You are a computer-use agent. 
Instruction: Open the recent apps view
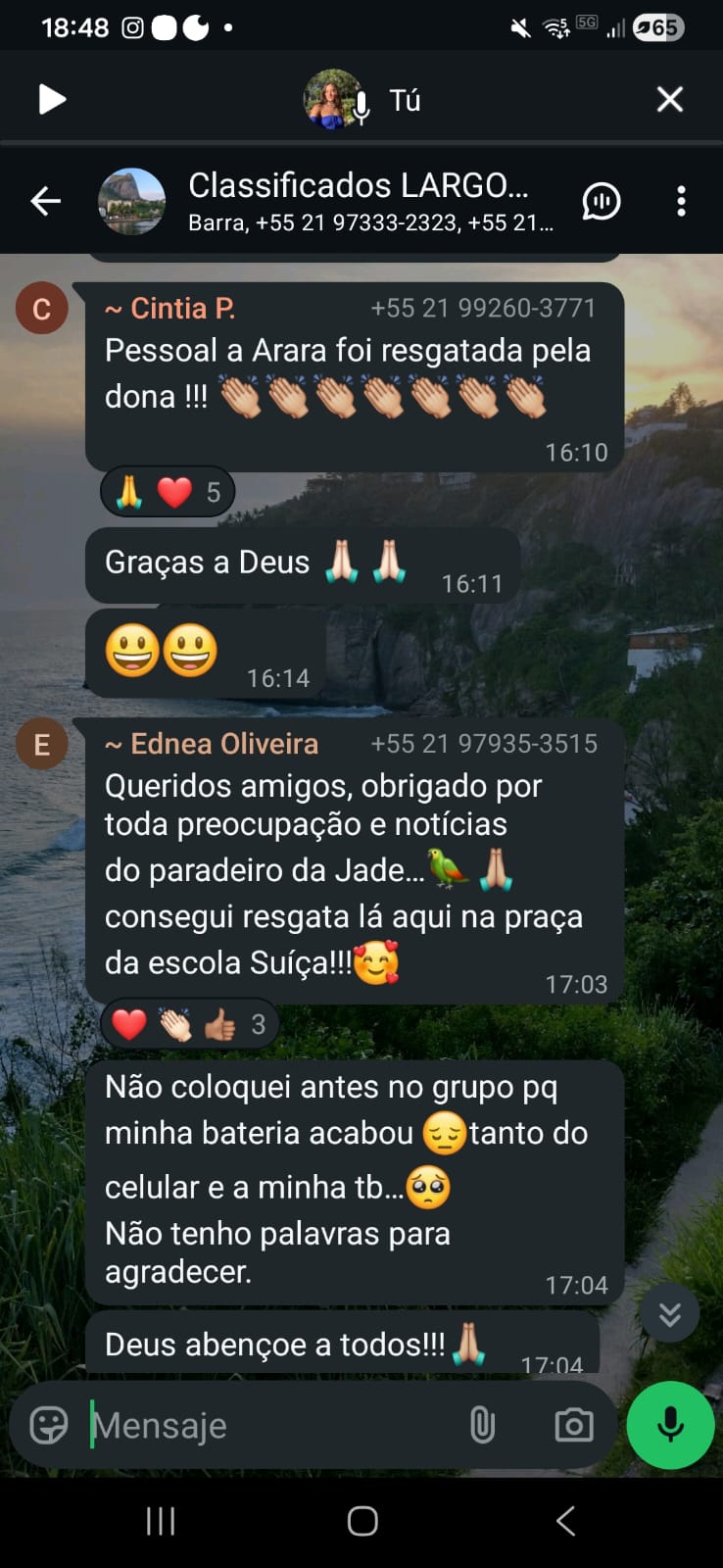click(x=161, y=1521)
